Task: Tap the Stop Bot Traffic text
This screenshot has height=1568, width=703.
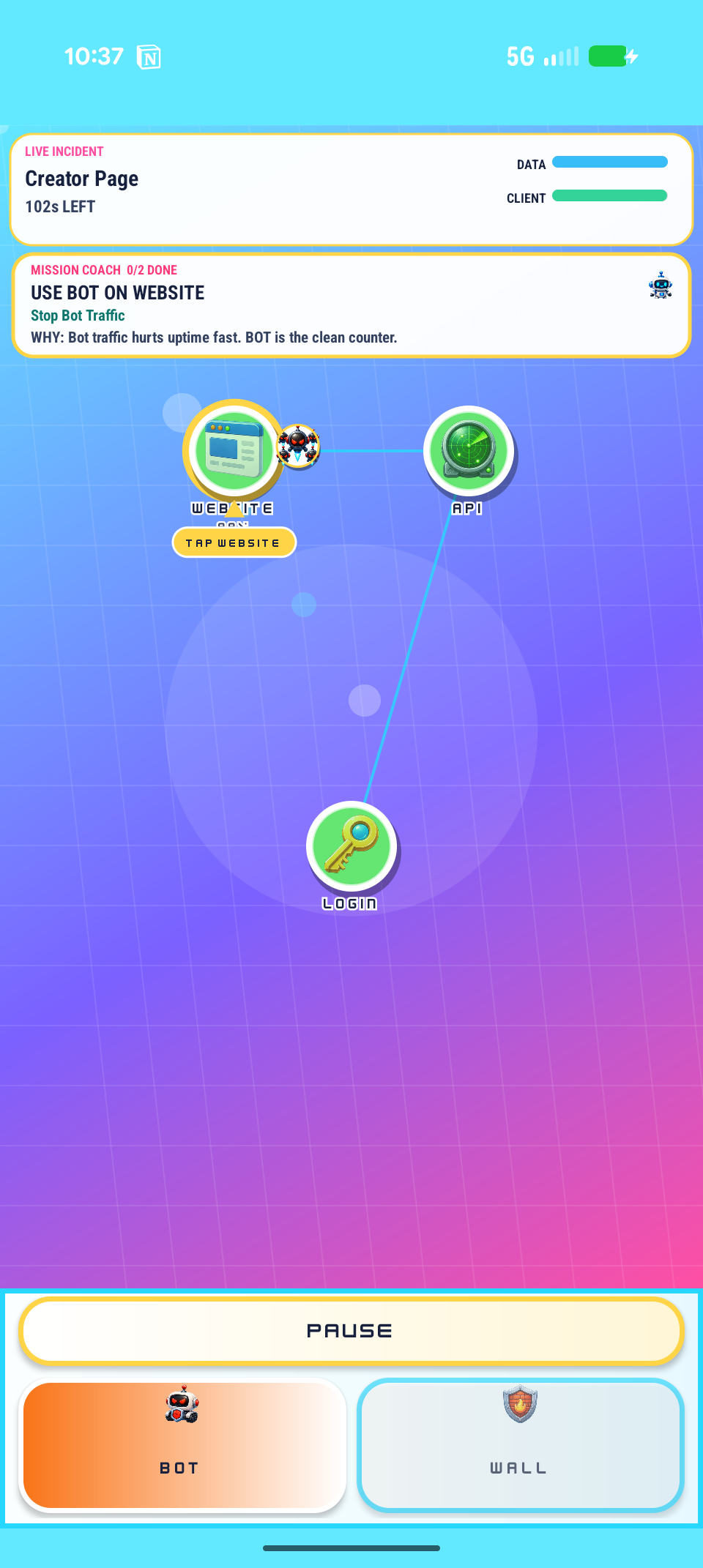Action: [x=78, y=316]
